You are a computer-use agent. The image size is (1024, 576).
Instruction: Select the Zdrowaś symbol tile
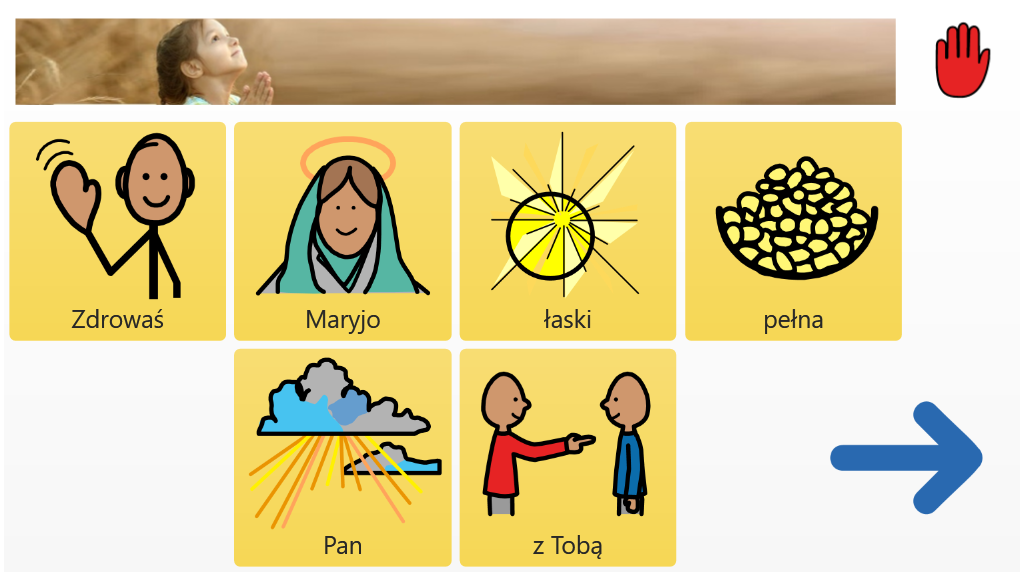click(118, 231)
